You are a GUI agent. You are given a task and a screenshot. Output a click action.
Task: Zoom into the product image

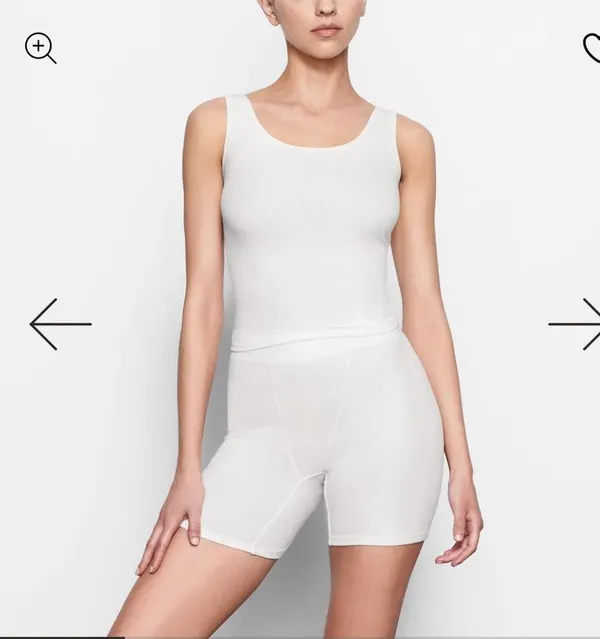tap(40, 48)
